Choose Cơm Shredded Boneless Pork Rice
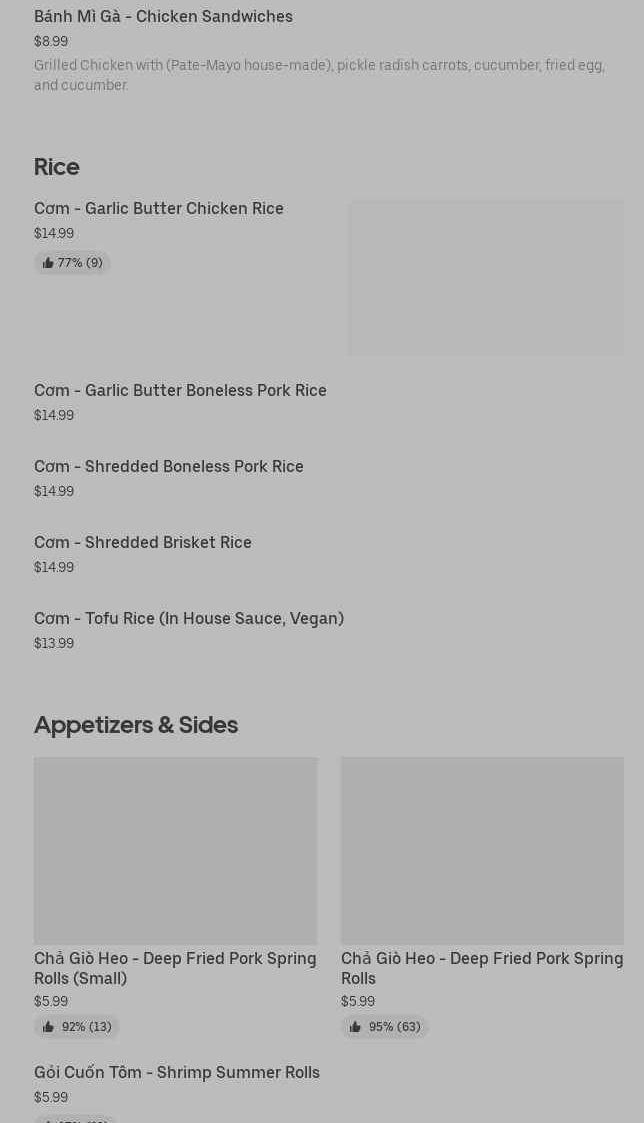644x1123 pixels. click(168, 467)
